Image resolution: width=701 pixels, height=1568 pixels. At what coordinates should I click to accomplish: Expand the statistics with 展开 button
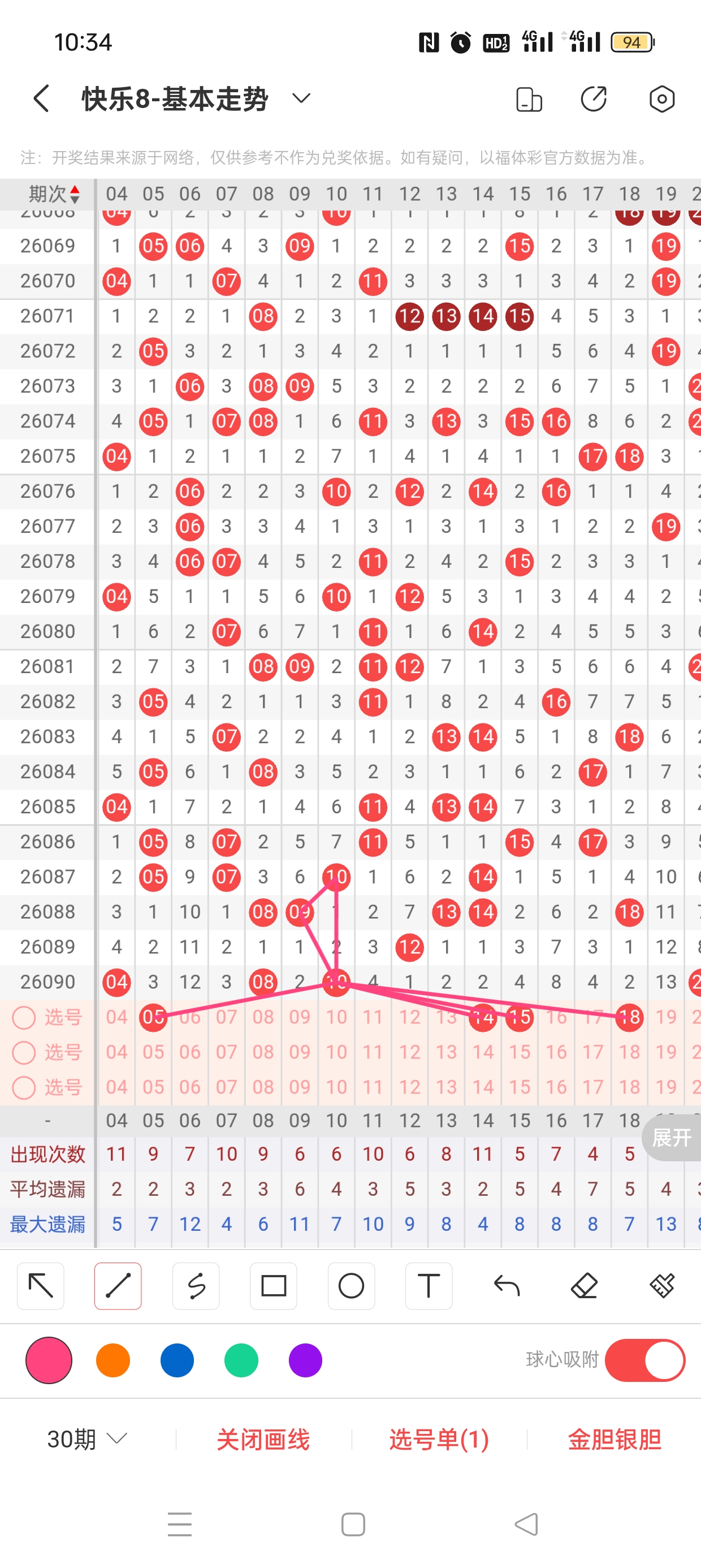tap(671, 1137)
